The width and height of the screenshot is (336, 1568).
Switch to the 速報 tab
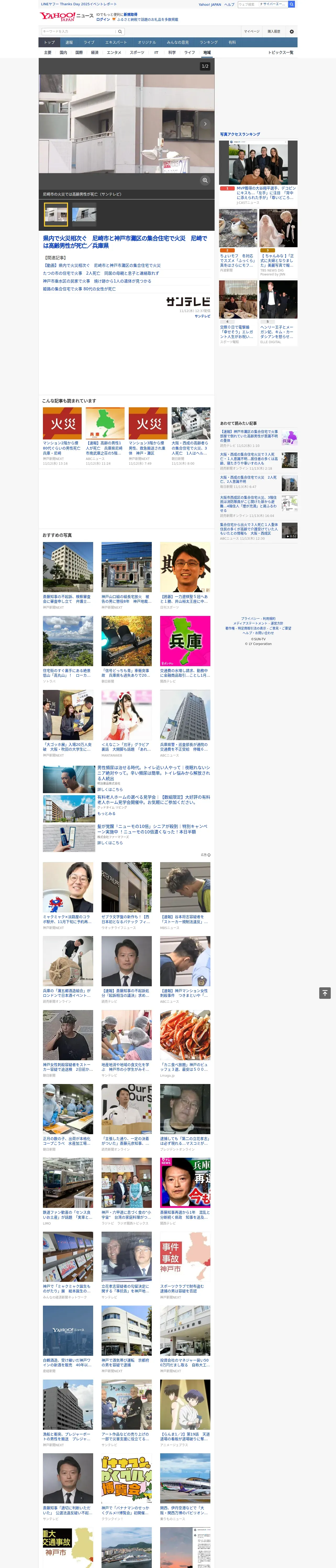click(x=69, y=43)
